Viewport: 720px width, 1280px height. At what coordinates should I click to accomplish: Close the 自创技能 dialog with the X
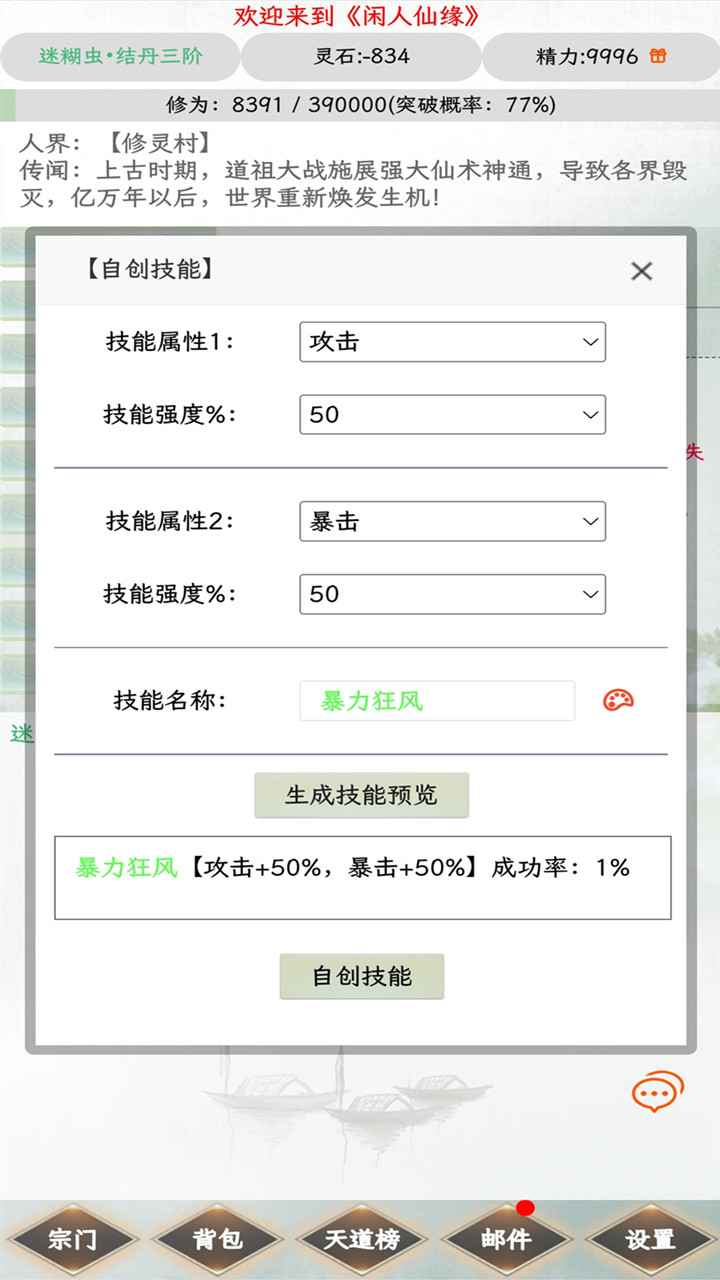point(641,271)
